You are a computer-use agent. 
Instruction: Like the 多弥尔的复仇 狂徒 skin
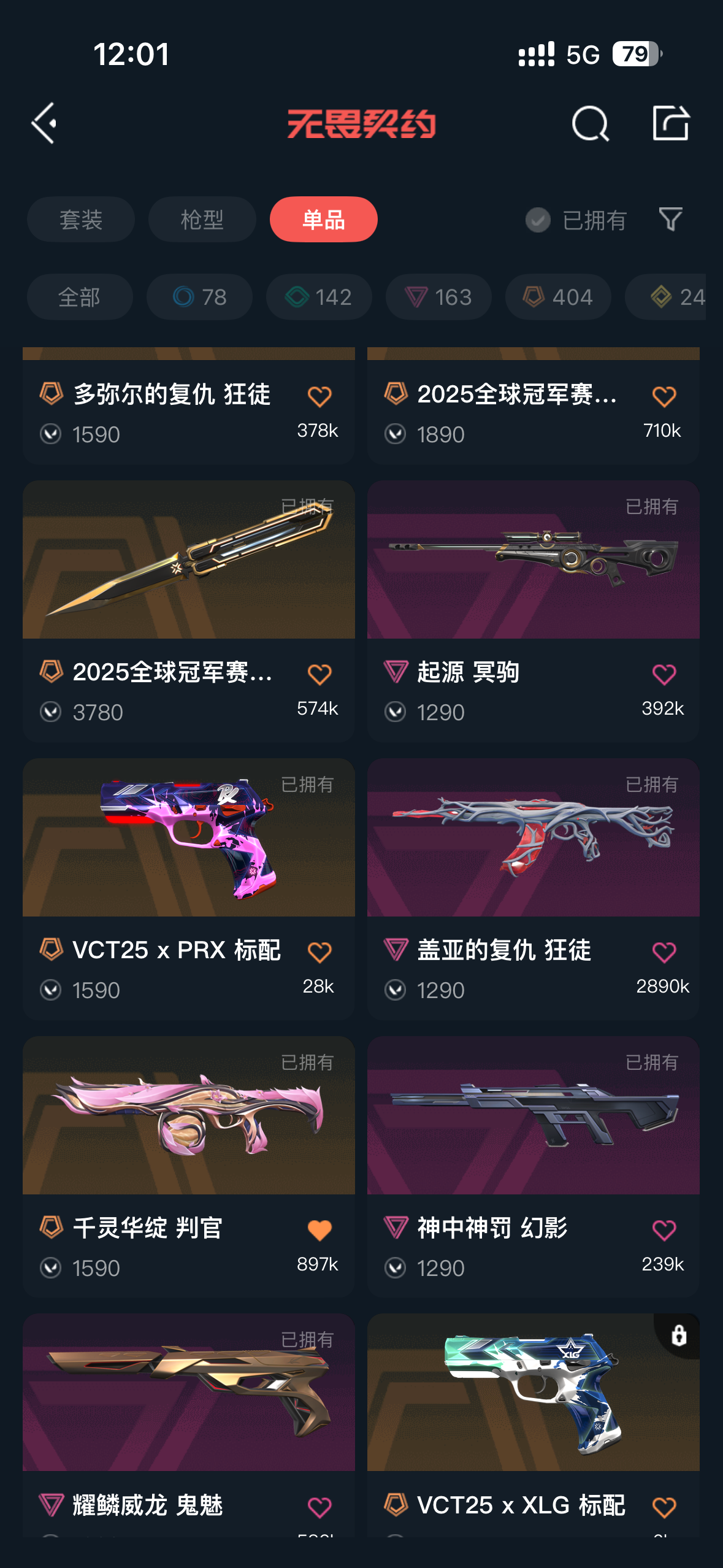point(319,396)
